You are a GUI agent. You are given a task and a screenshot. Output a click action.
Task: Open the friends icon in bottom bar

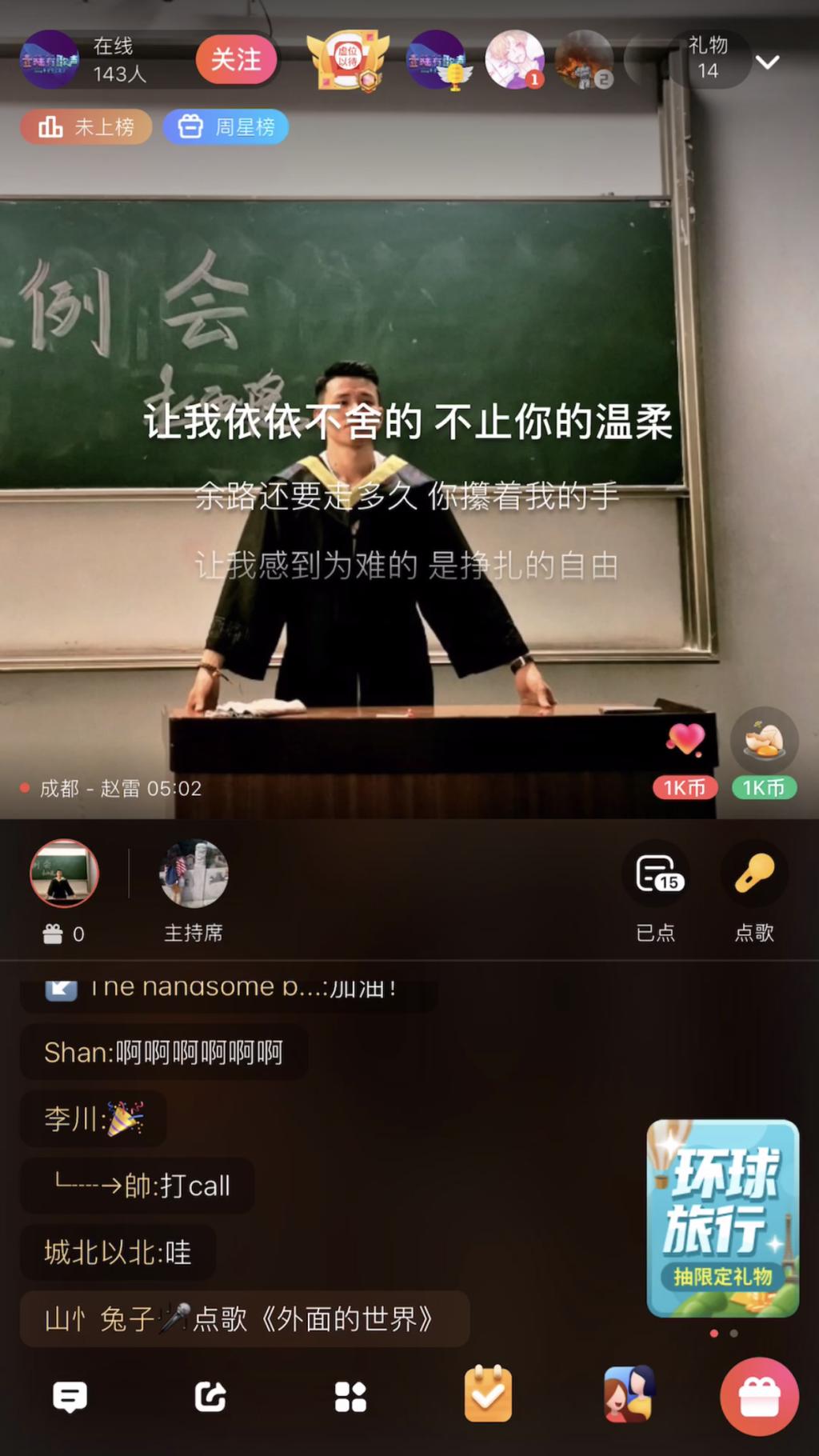click(x=629, y=1394)
